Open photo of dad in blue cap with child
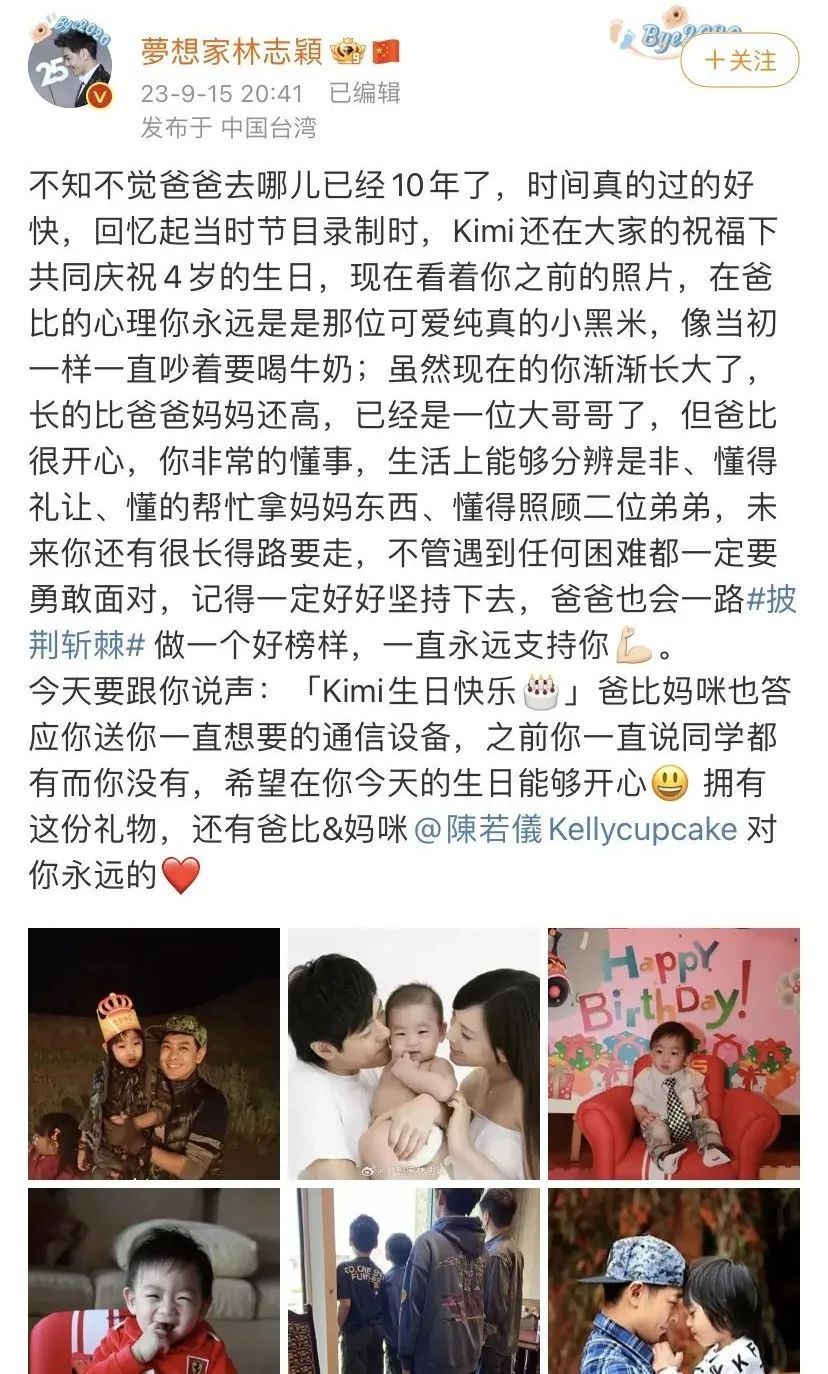 pyautogui.click(x=673, y=1280)
